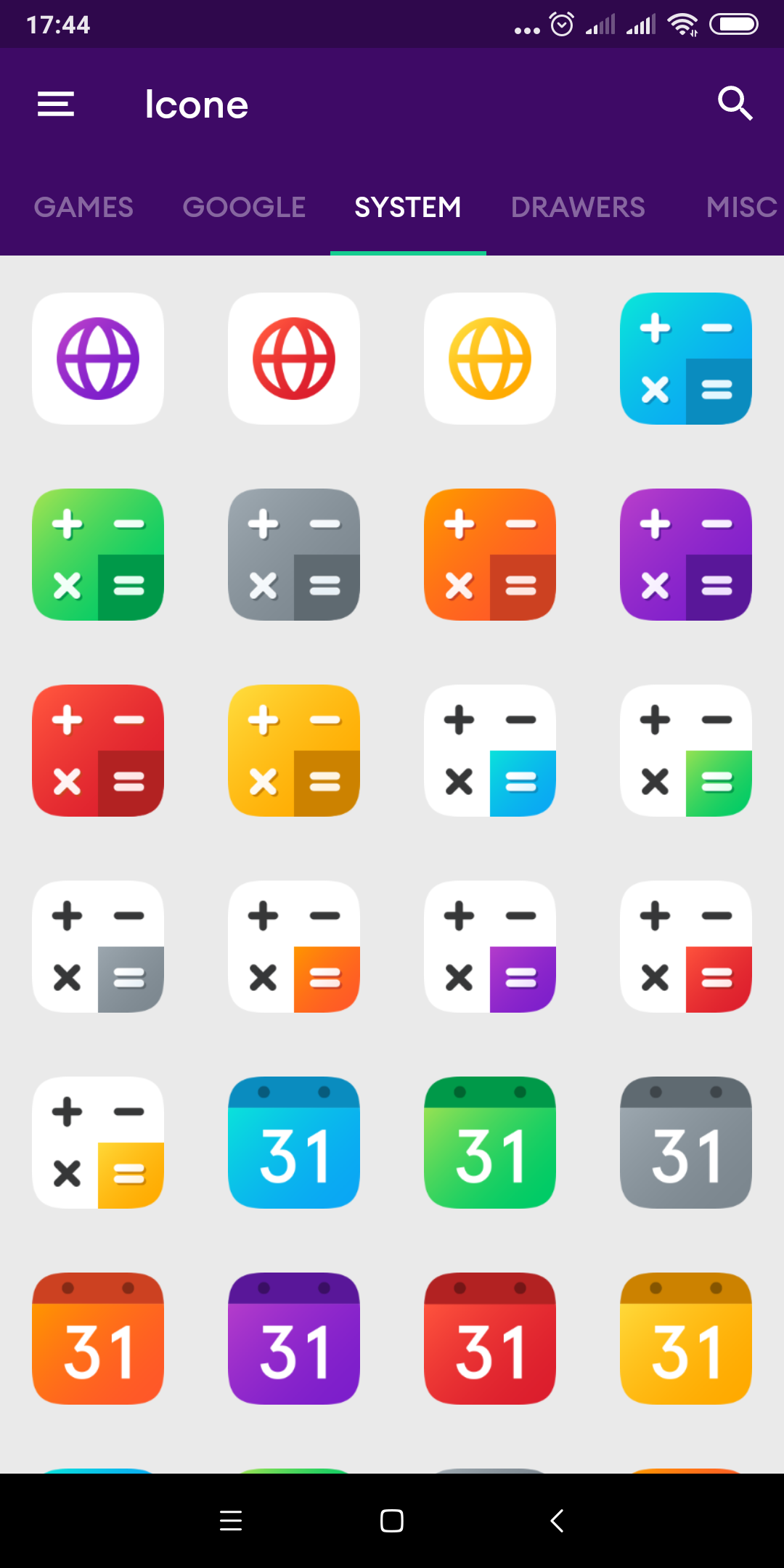784x1568 pixels.
Task: Go back with the system back button
Action: pyautogui.click(x=557, y=1520)
